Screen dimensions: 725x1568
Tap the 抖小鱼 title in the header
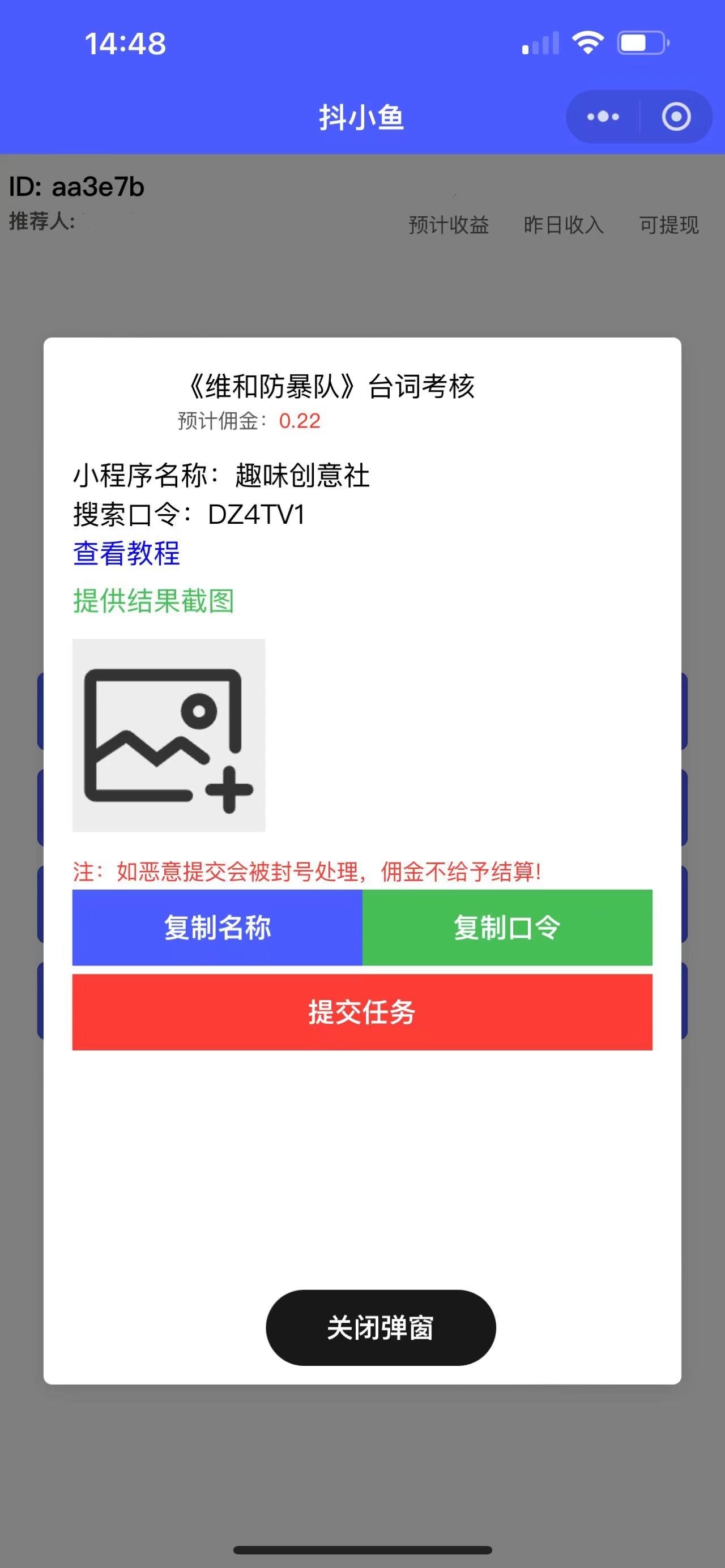[x=362, y=116]
